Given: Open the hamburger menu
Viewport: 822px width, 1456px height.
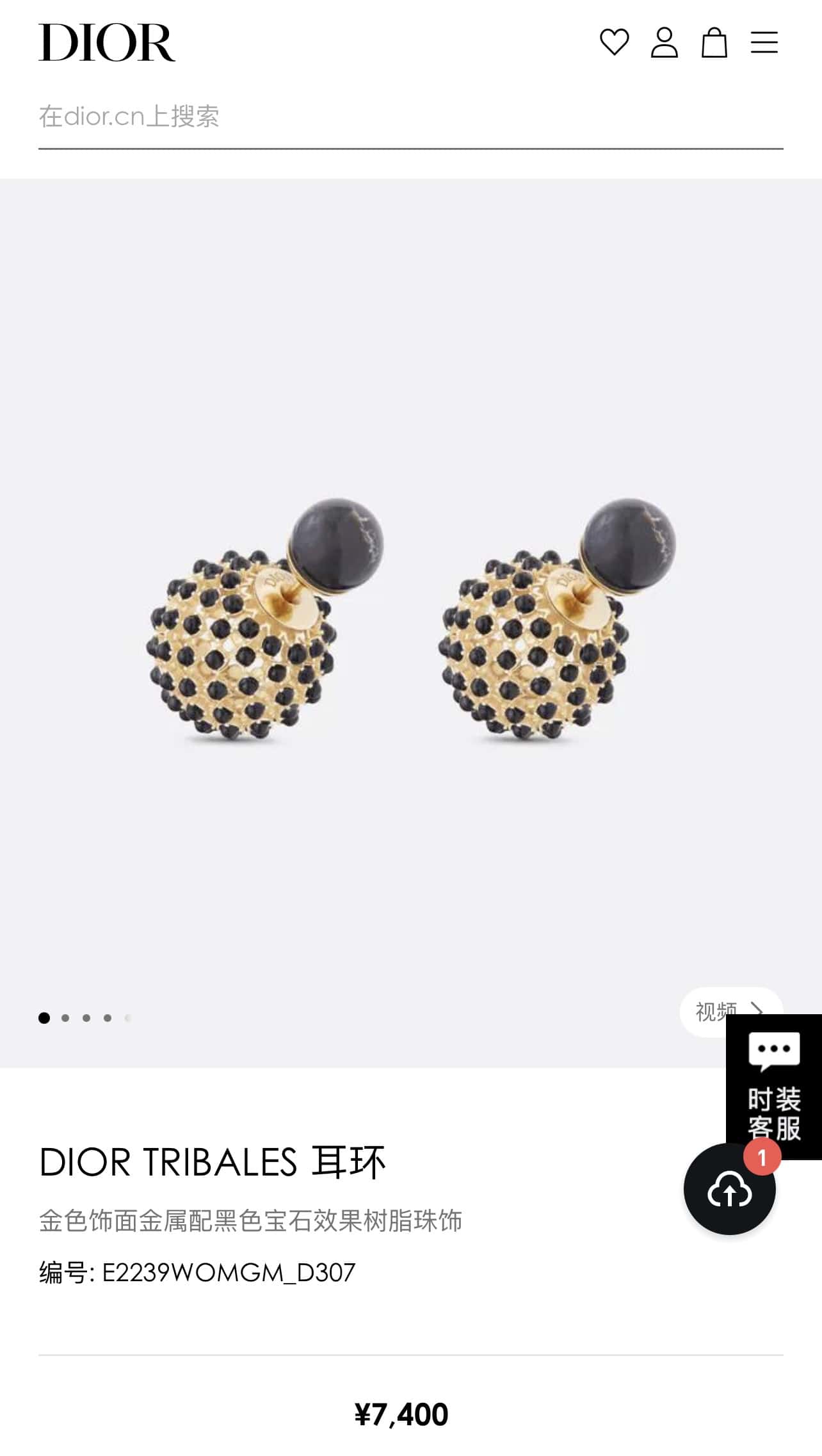Looking at the screenshot, I should 764,42.
